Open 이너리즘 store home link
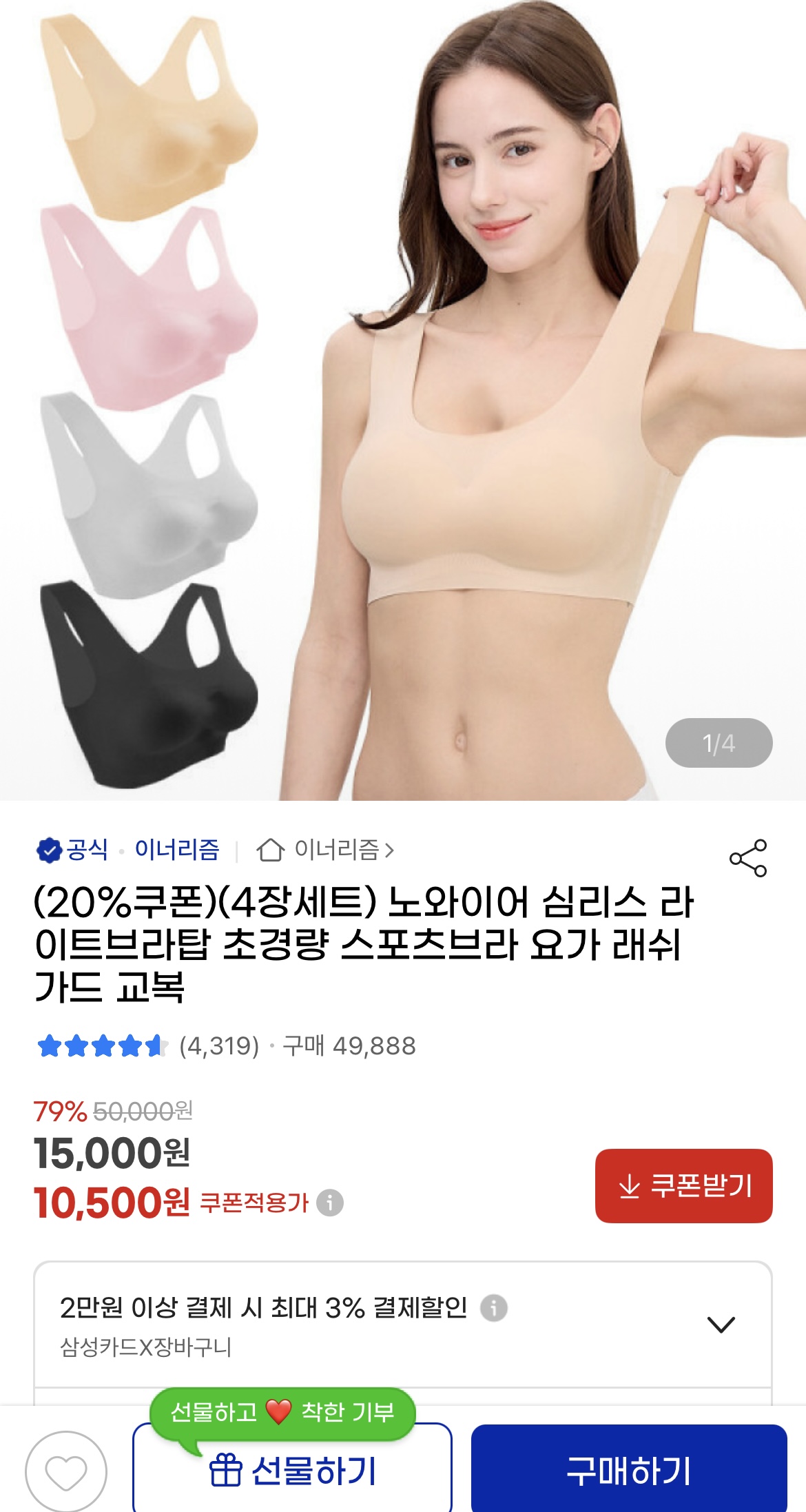This screenshot has height=1512, width=806. (325, 850)
